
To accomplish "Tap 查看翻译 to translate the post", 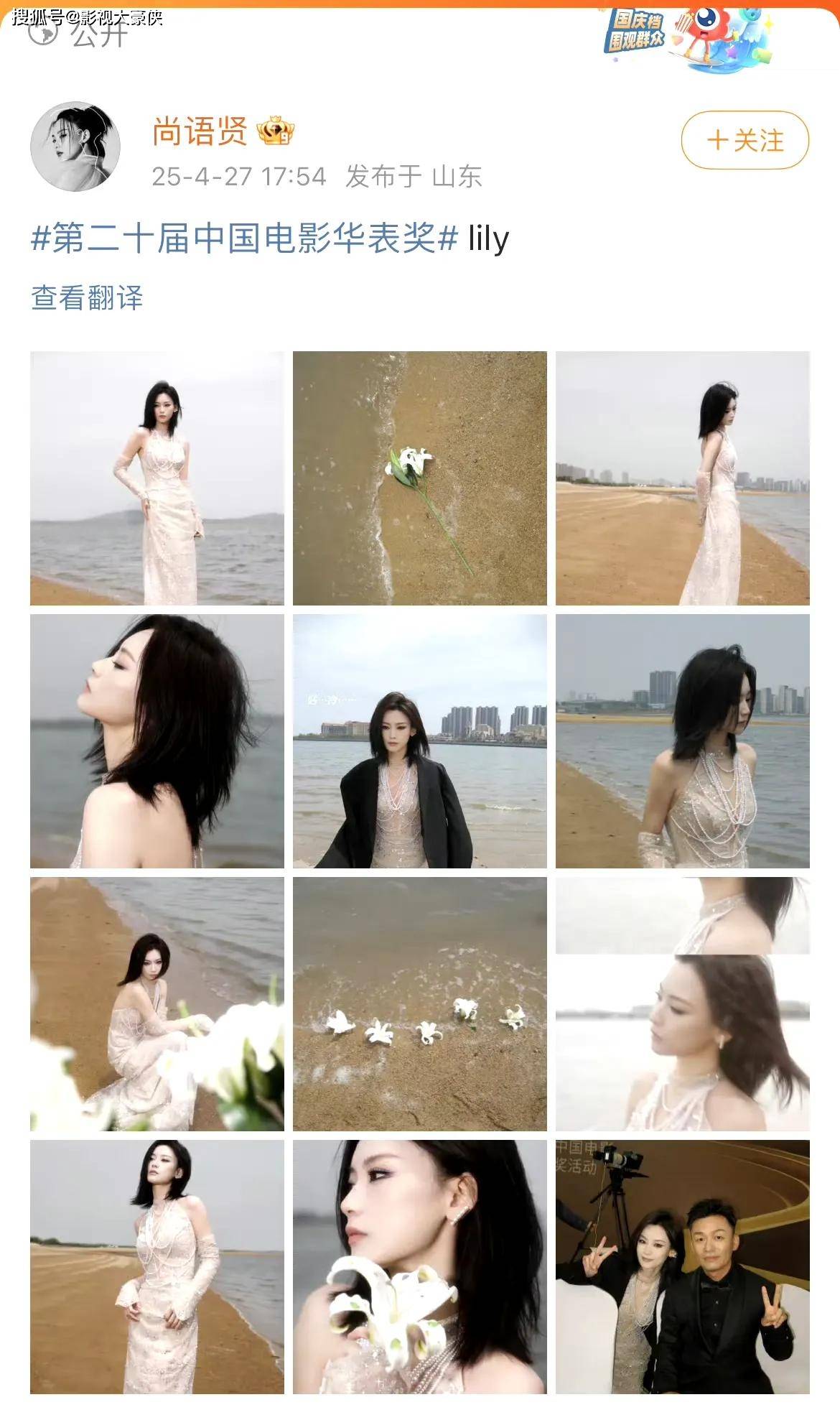I will (x=87, y=297).
